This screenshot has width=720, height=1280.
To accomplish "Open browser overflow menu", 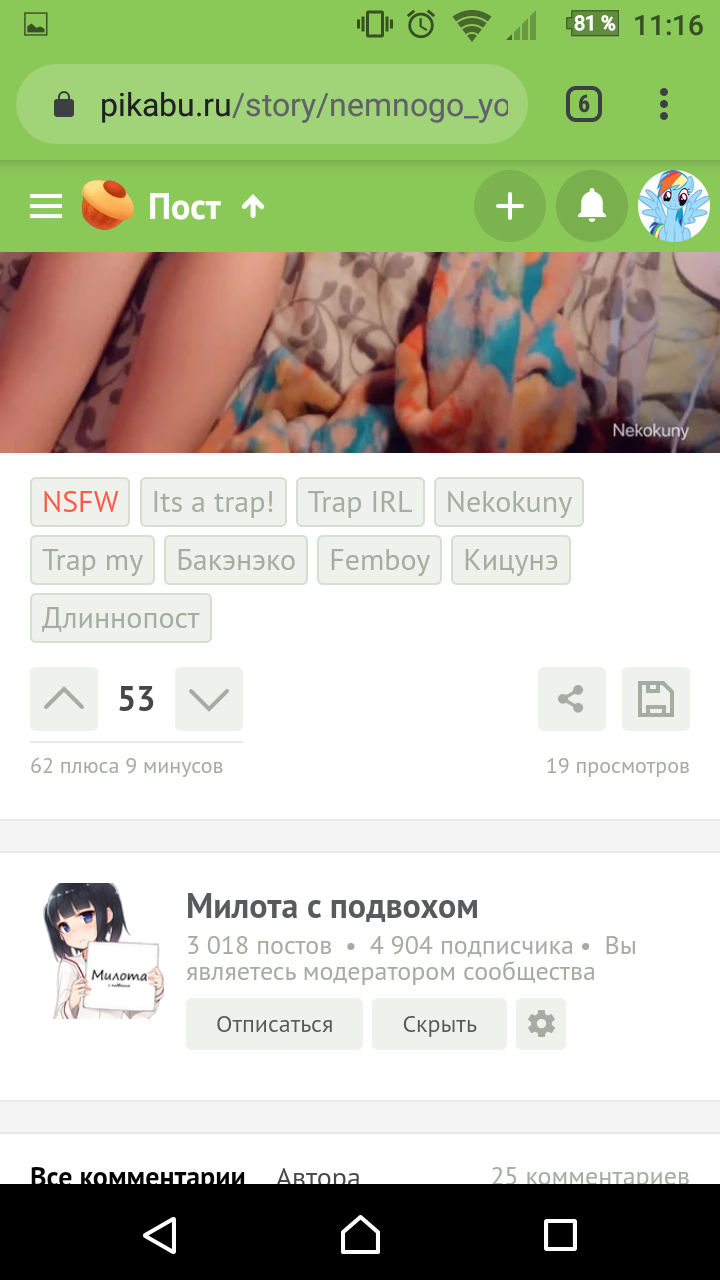I will point(664,105).
